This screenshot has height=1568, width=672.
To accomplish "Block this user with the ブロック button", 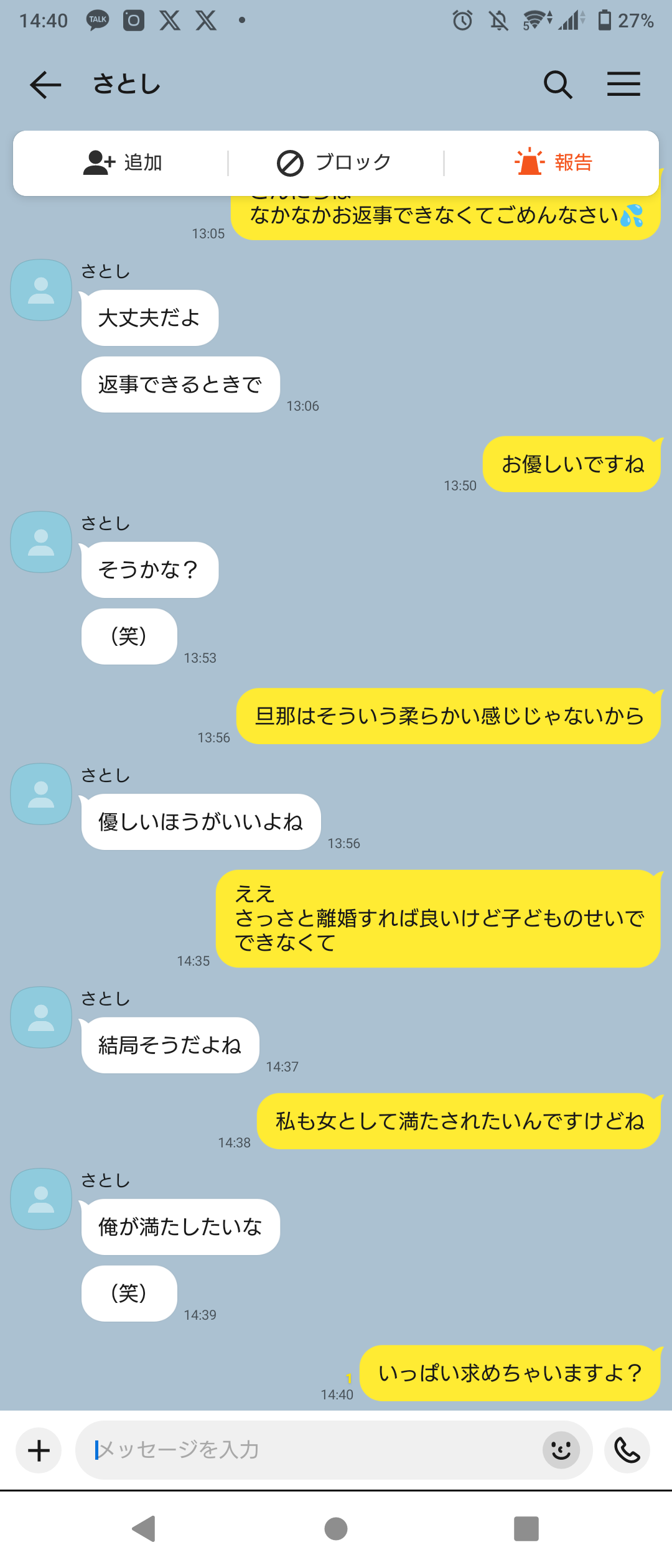I will (335, 163).
